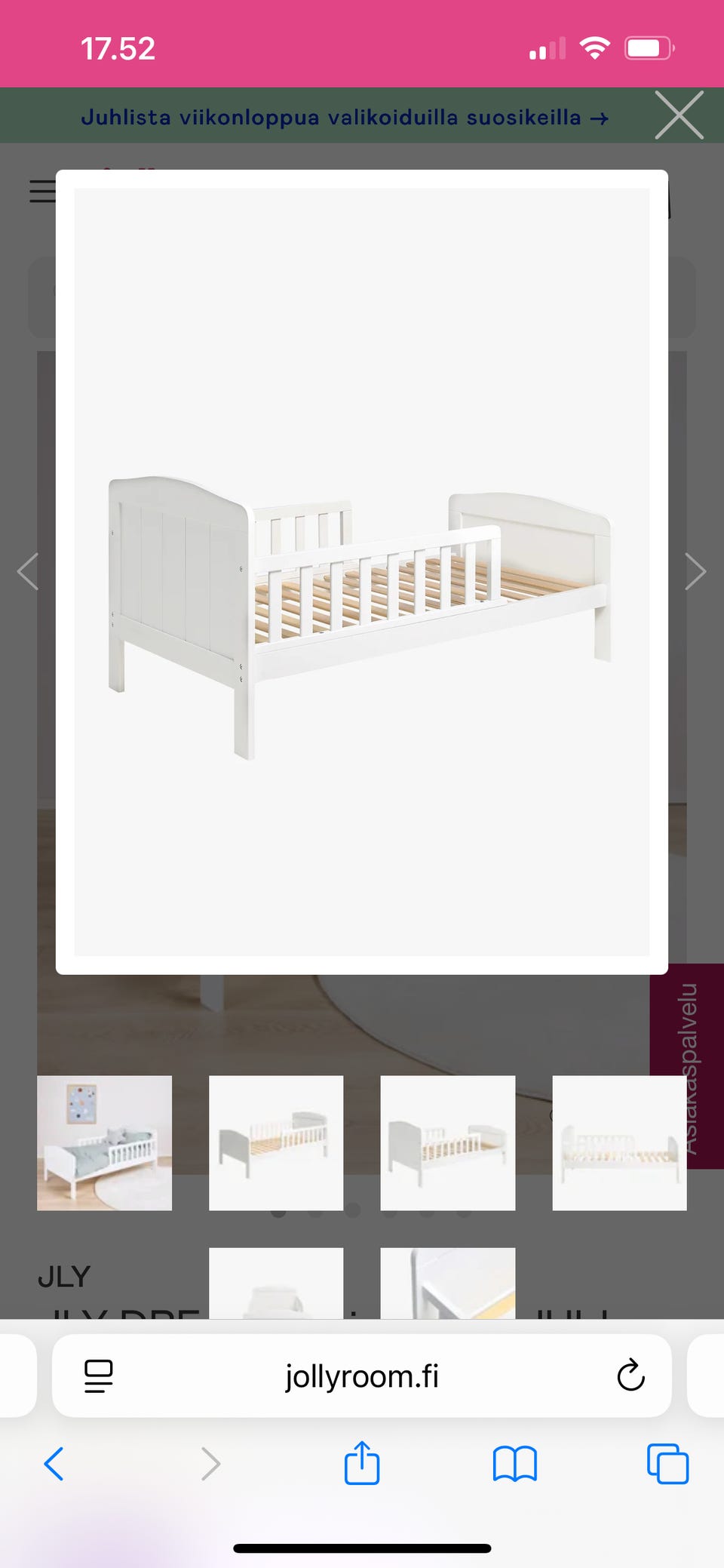
Task: Tap the jollyroom.fi address bar
Action: coord(362,1376)
